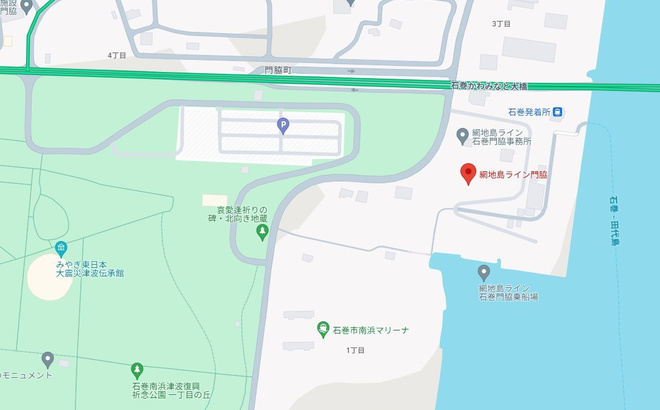The width and height of the screenshot is (660, 410).
Task: Tap the parking lot P marker
Action: (282, 124)
